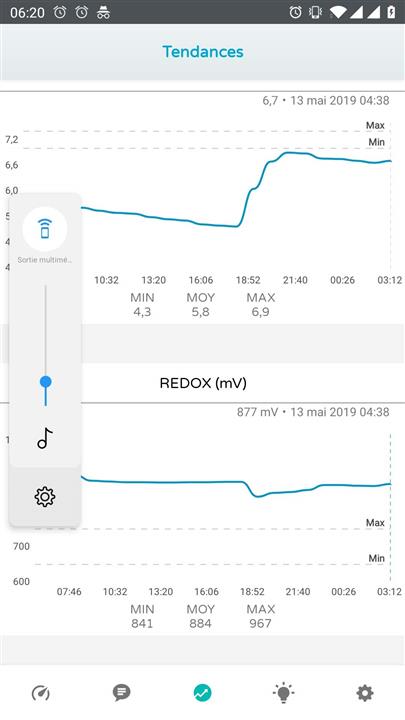Switch to the dashboard gauge tab
405x720 pixels.
(40, 692)
